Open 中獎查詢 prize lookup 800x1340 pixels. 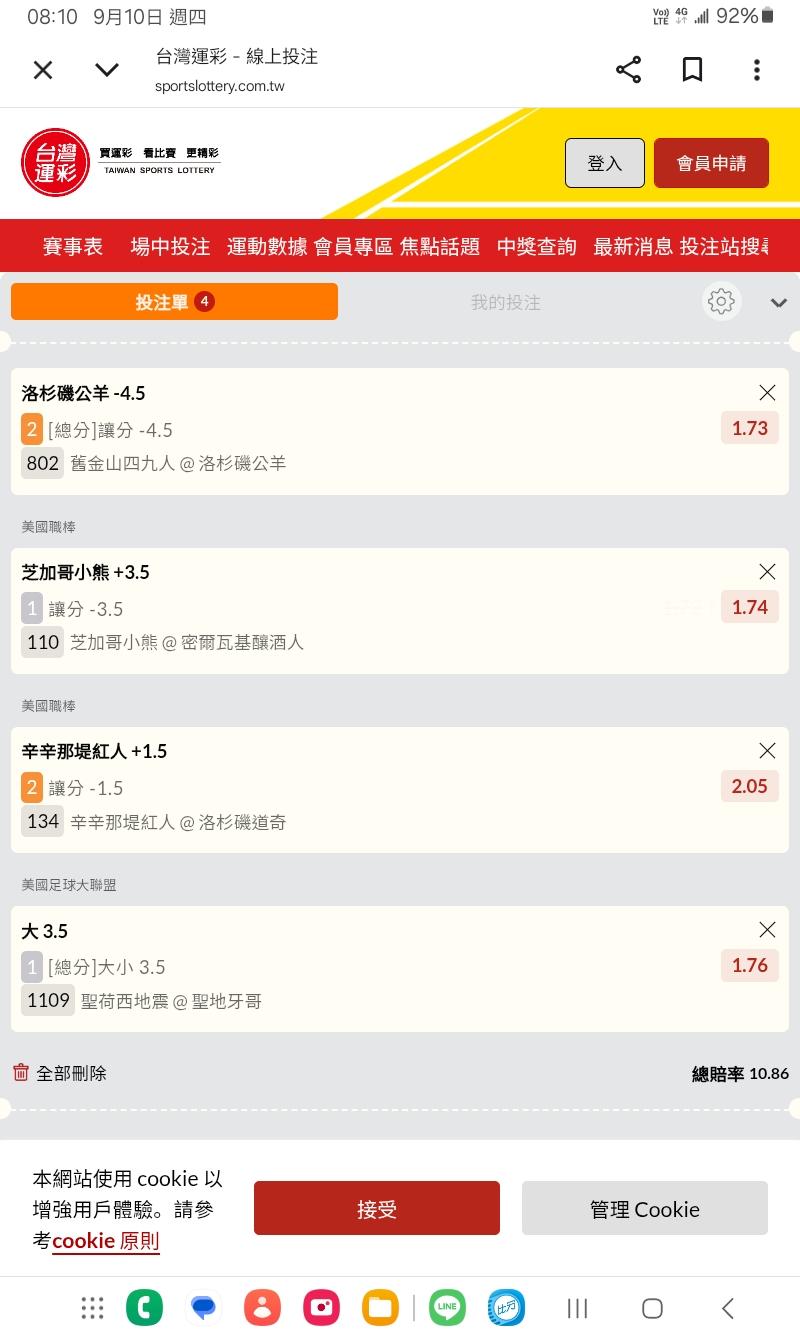[537, 247]
